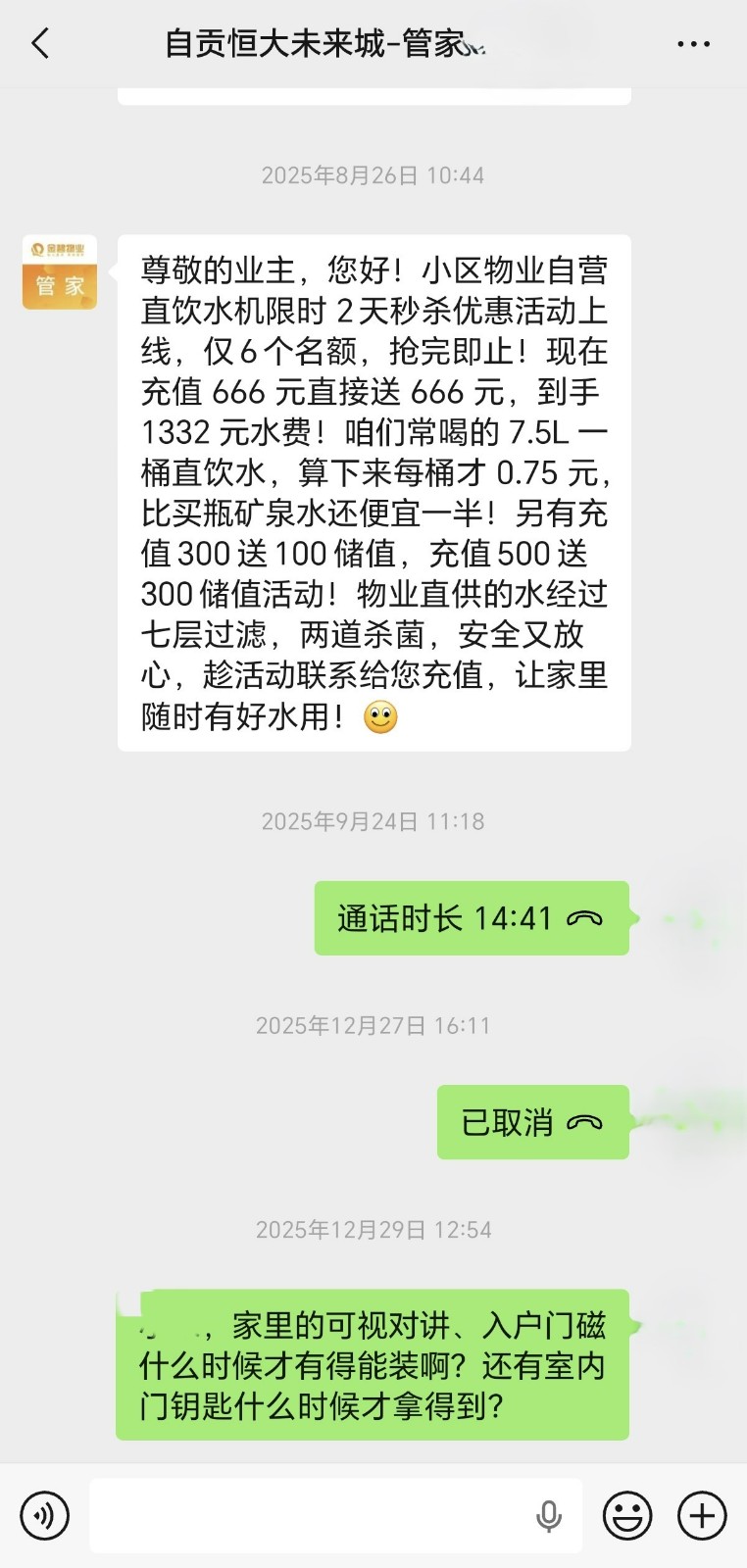
Task: Go back to the chat list
Action: [x=40, y=44]
